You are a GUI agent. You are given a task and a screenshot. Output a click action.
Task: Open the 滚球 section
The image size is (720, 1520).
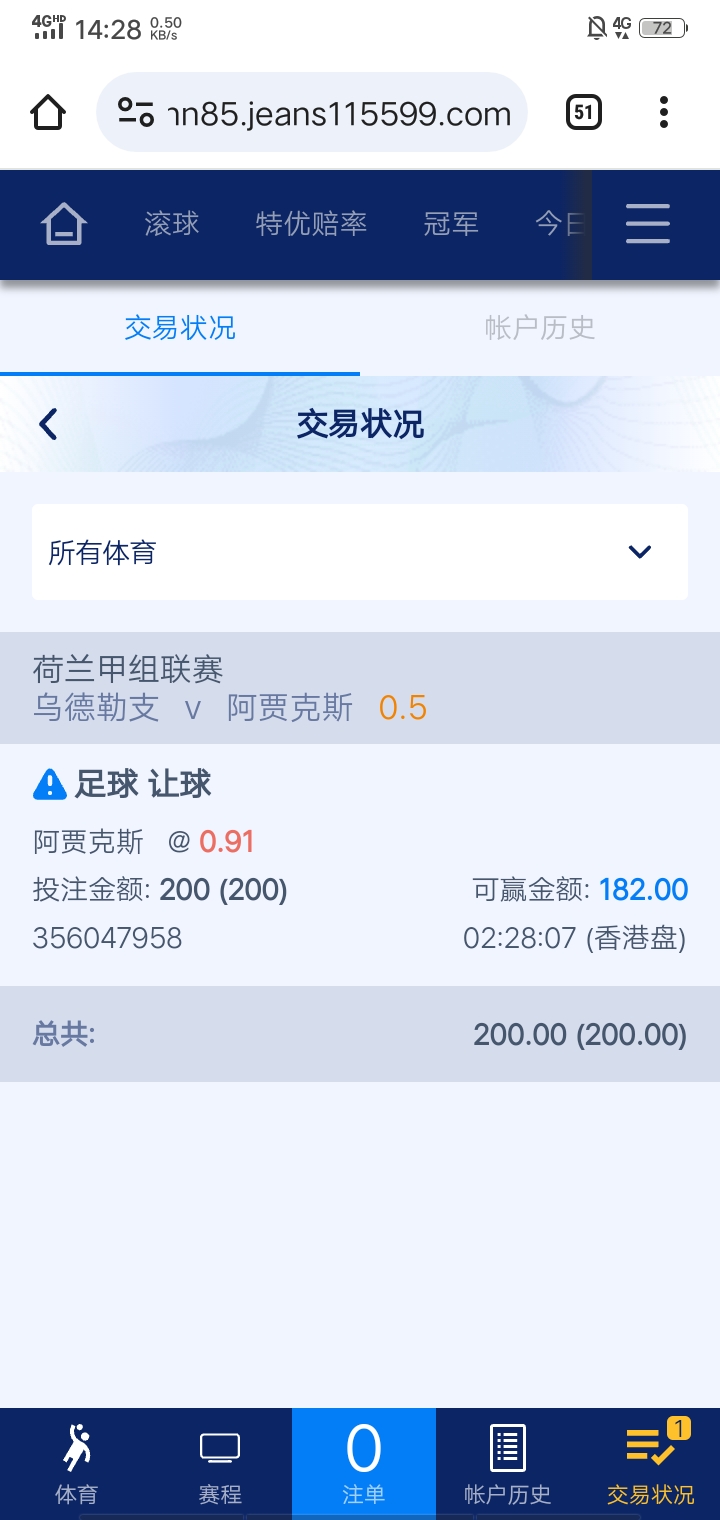(172, 223)
